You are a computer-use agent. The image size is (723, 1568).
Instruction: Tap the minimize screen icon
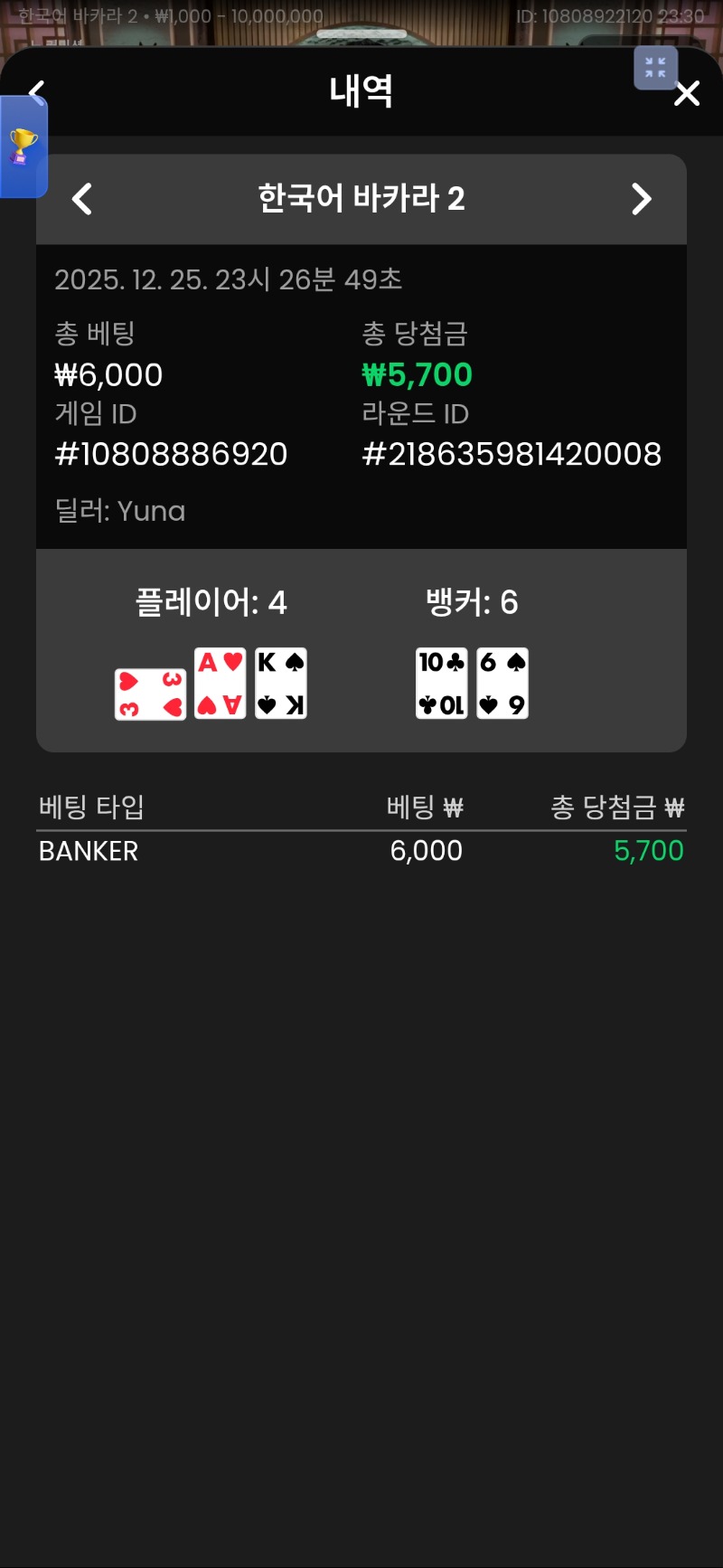[655, 68]
